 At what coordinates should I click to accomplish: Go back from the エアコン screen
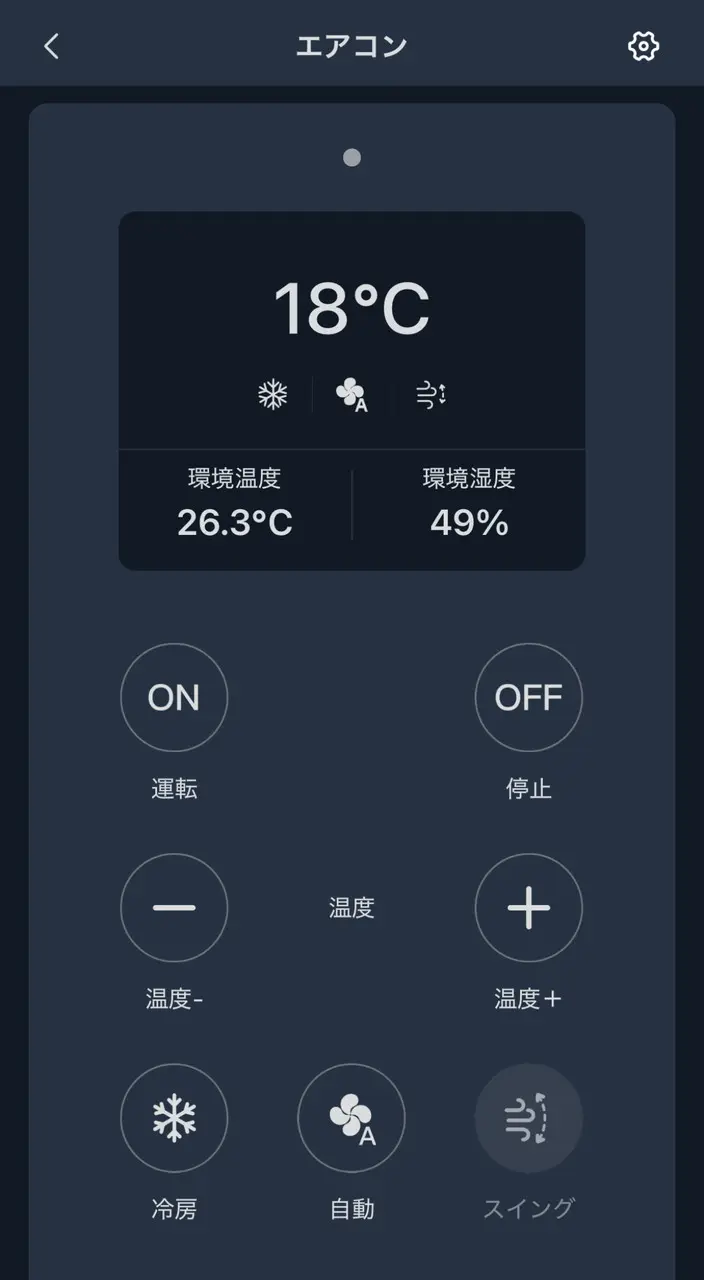pos(52,46)
